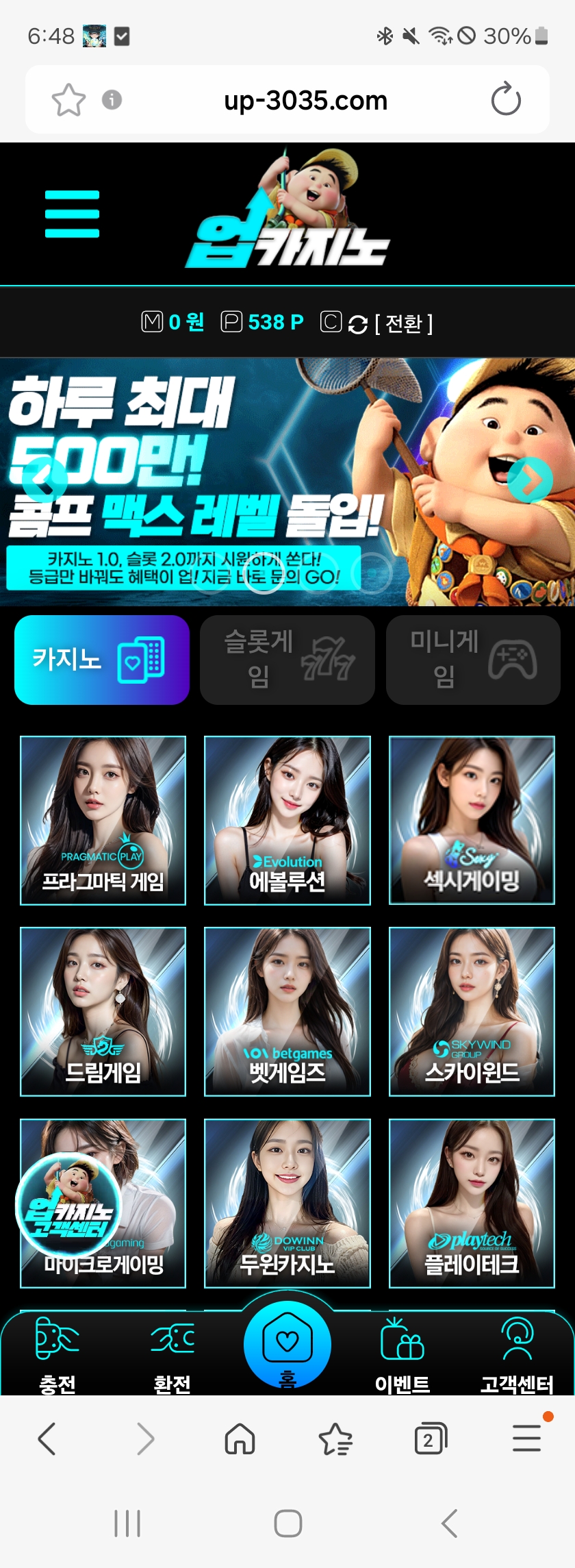
Task: Select the 카지노 category tab
Action: [x=101, y=660]
